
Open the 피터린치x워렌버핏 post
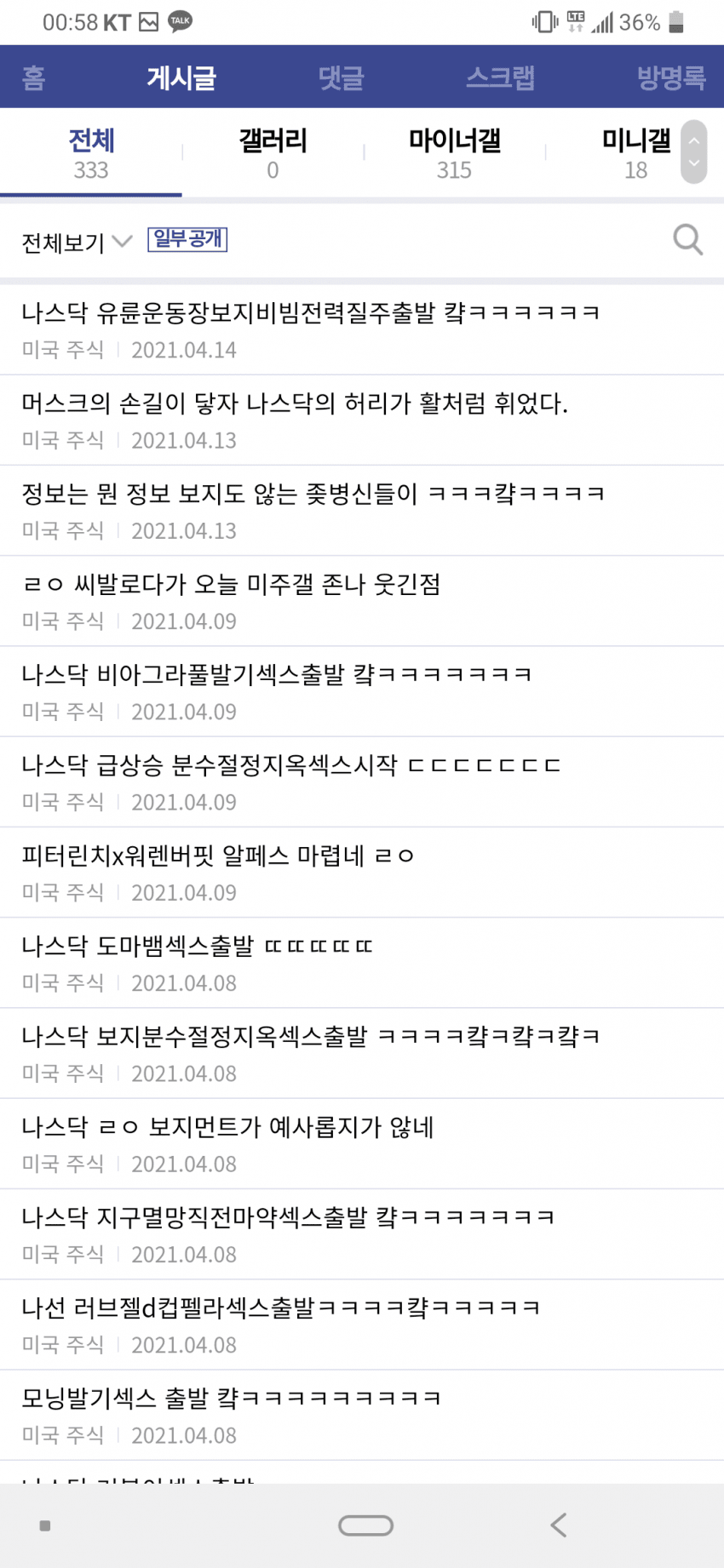pos(218,856)
